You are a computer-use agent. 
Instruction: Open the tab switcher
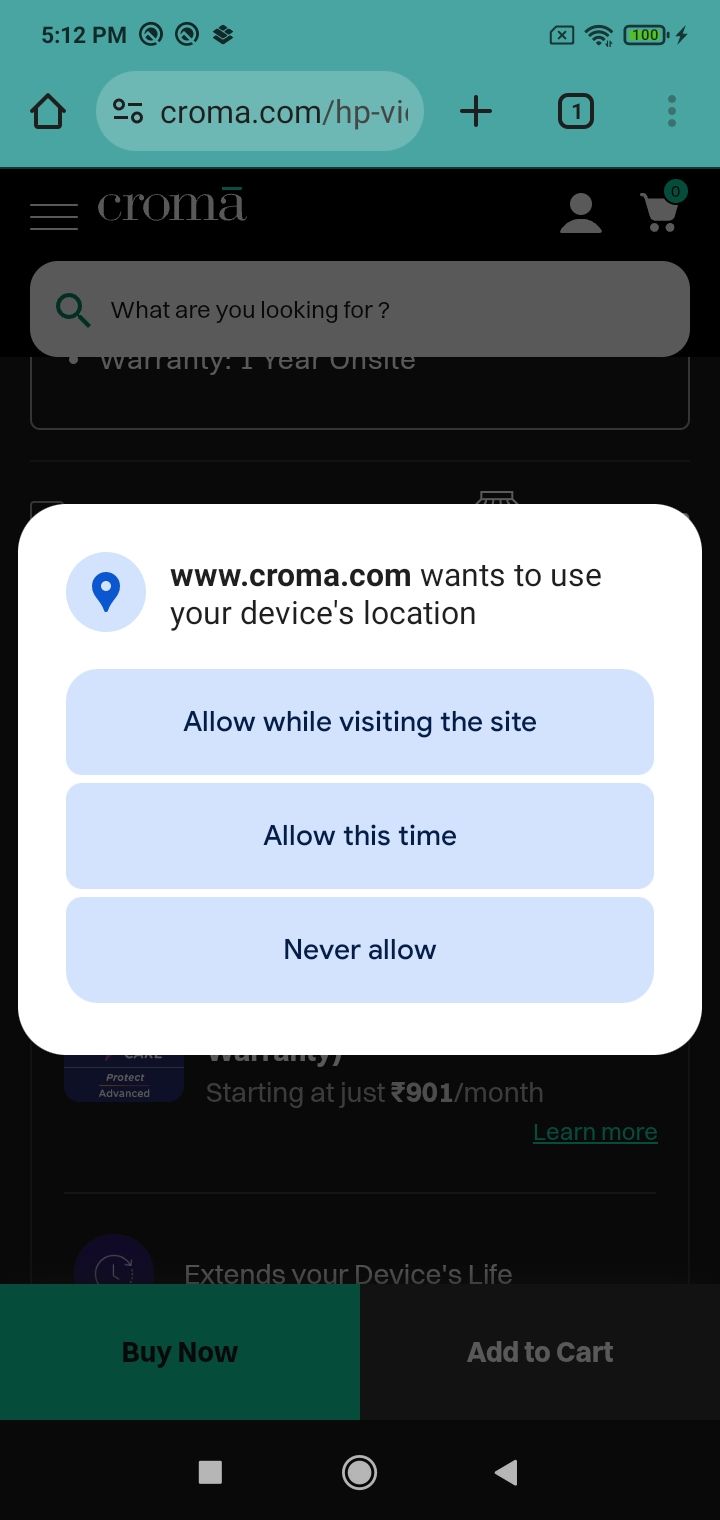click(575, 111)
